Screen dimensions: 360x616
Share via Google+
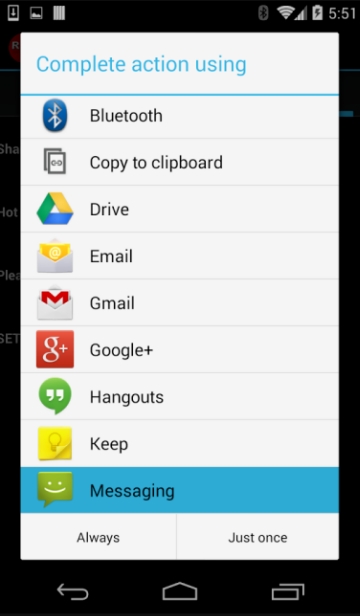pyautogui.click(x=180, y=349)
